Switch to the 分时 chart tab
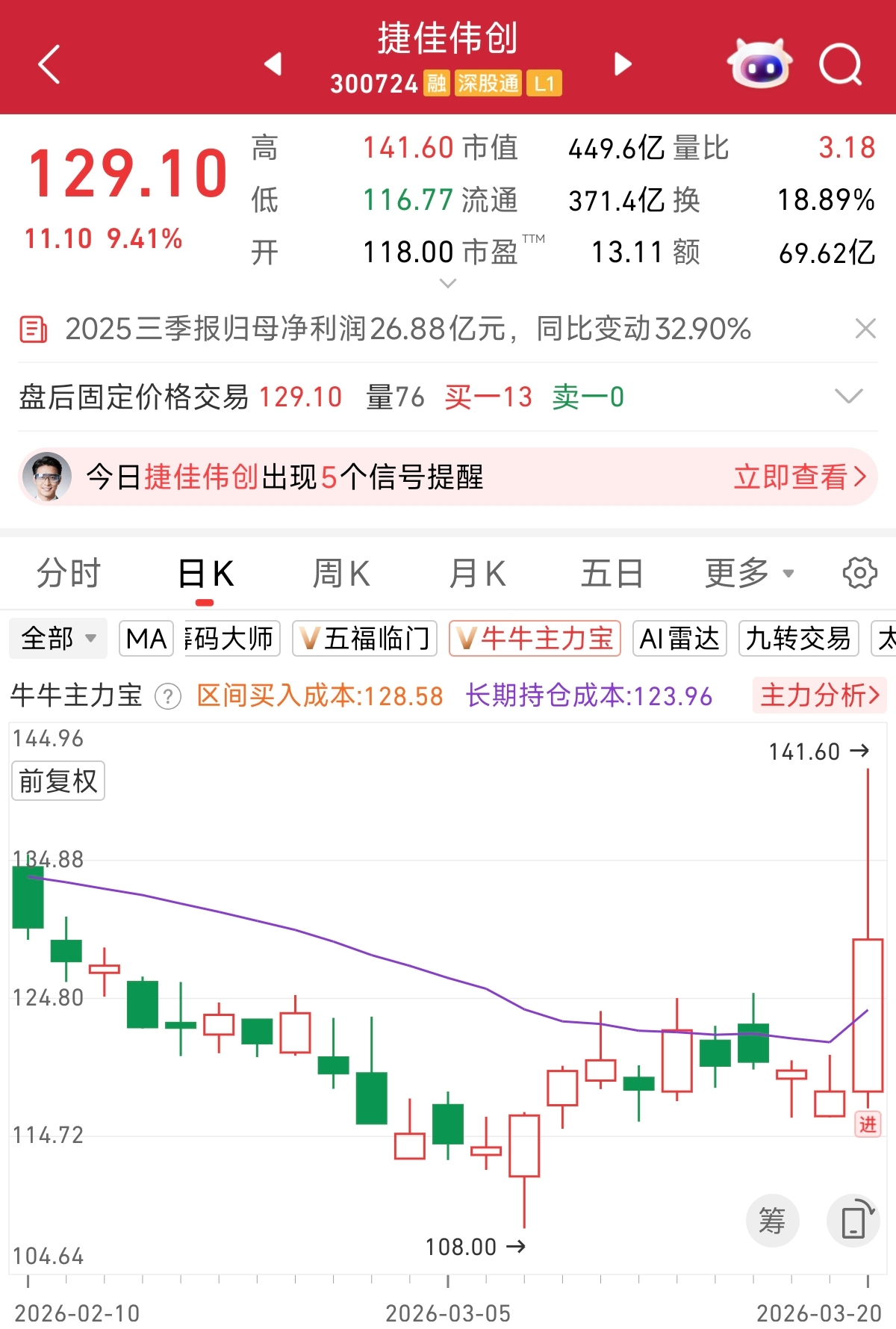 pyautogui.click(x=69, y=574)
